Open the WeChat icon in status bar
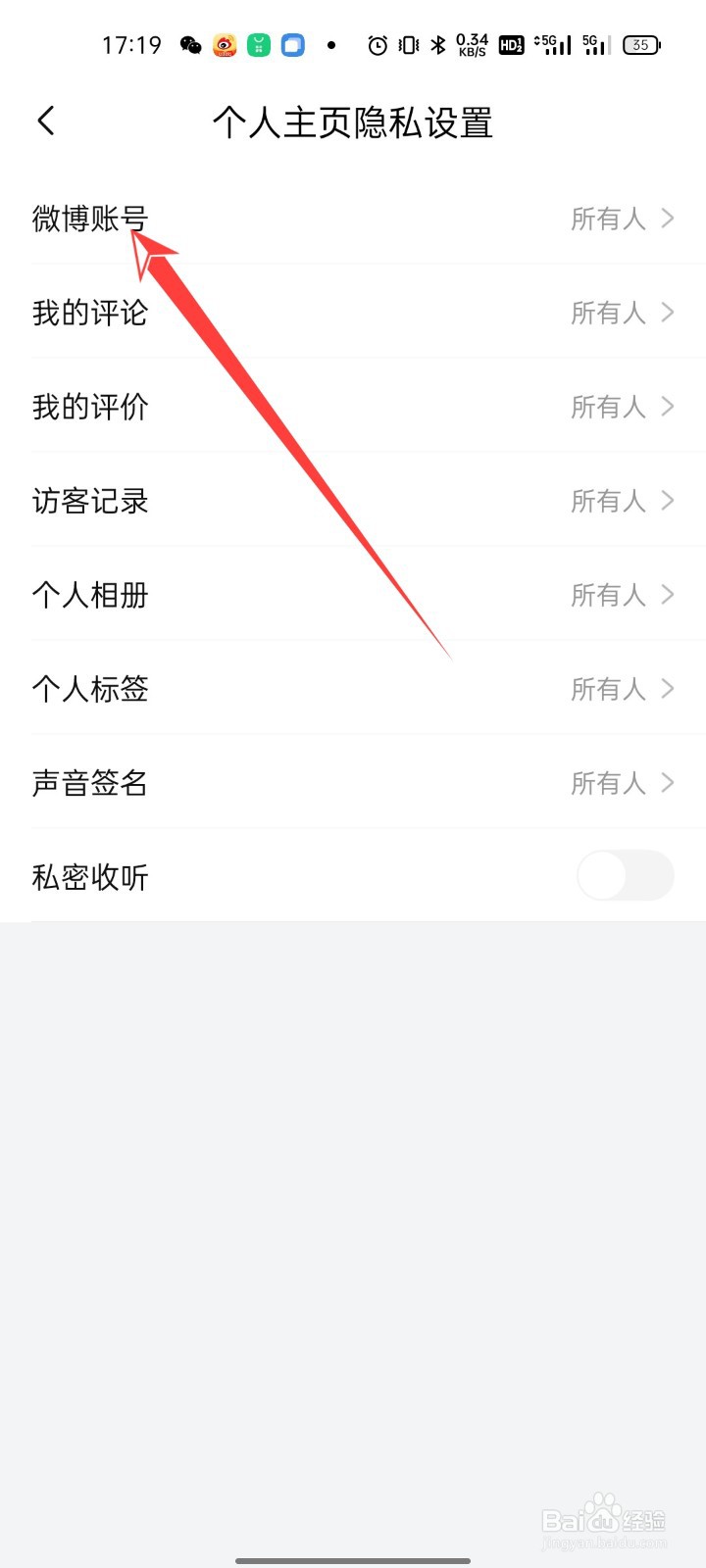This screenshot has width=706, height=1568. point(190,44)
